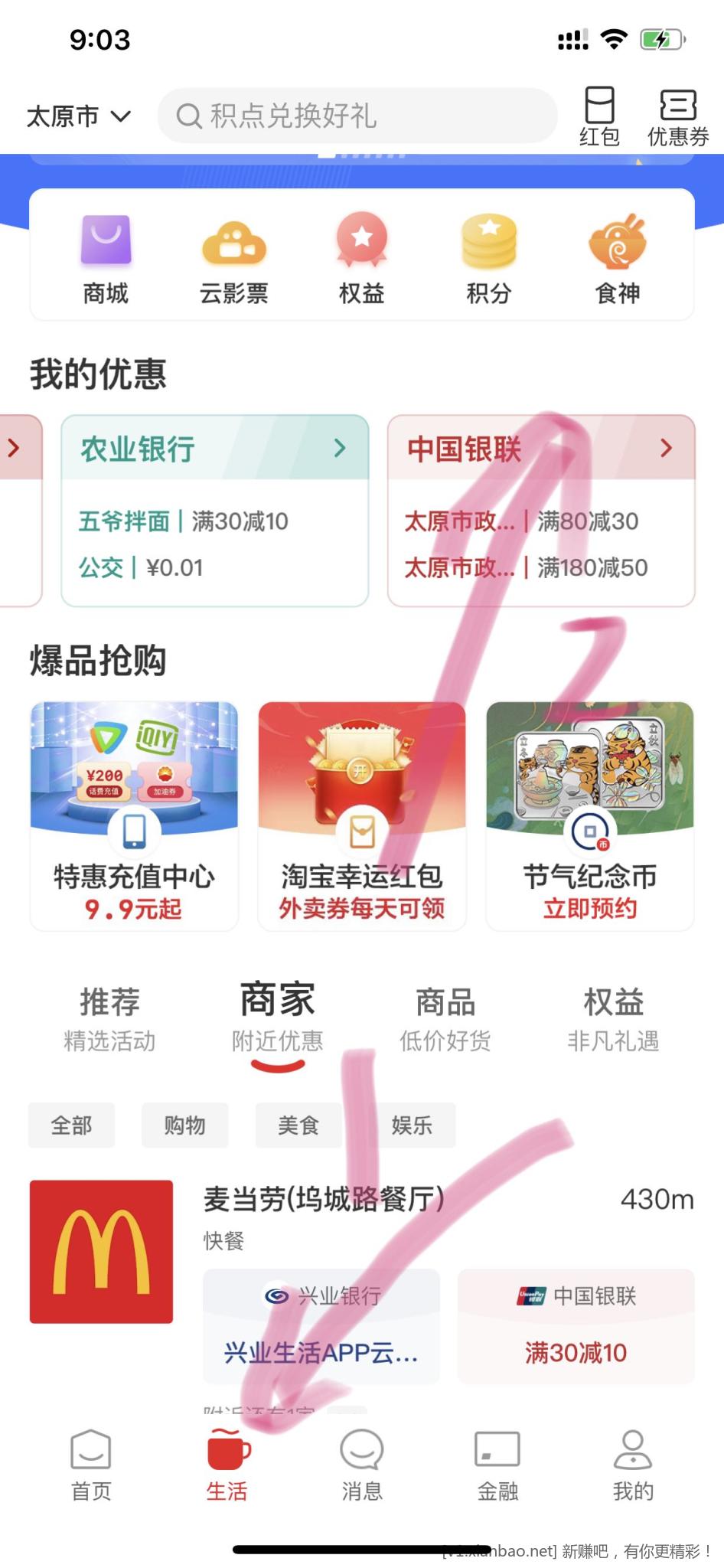Viewport: 724px width, 1568px height.
Task: Open 云影票 movie tickets
Action: coord(233,259)
